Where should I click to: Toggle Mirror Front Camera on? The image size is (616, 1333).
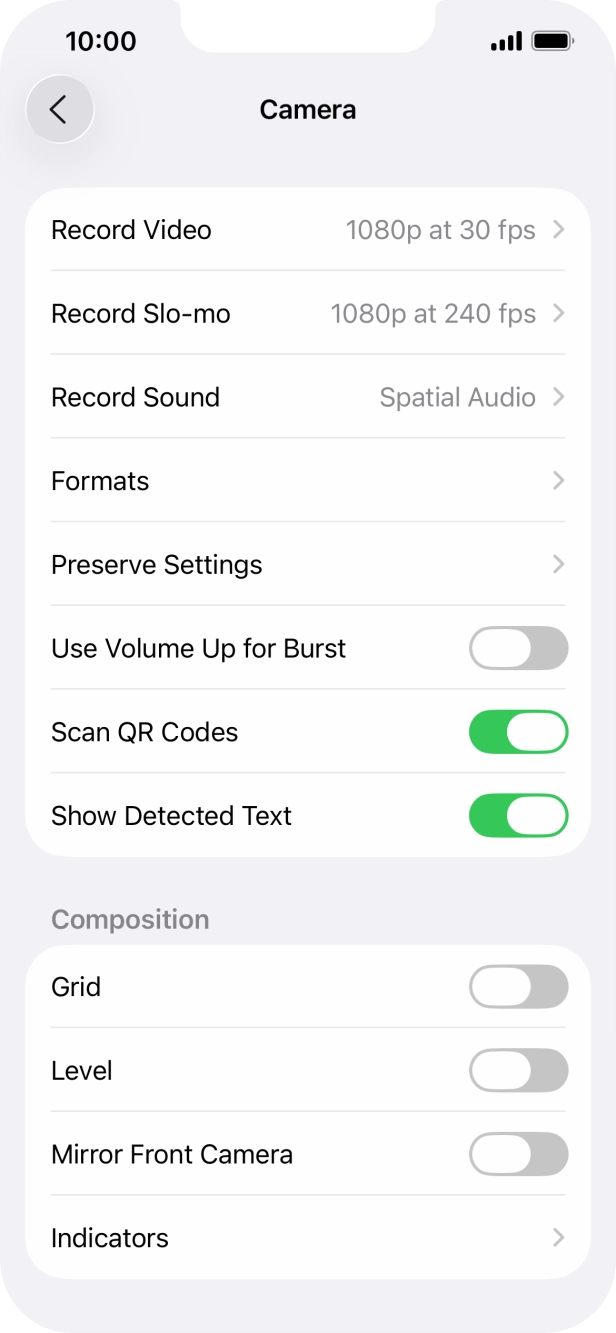pos(518,1154)
